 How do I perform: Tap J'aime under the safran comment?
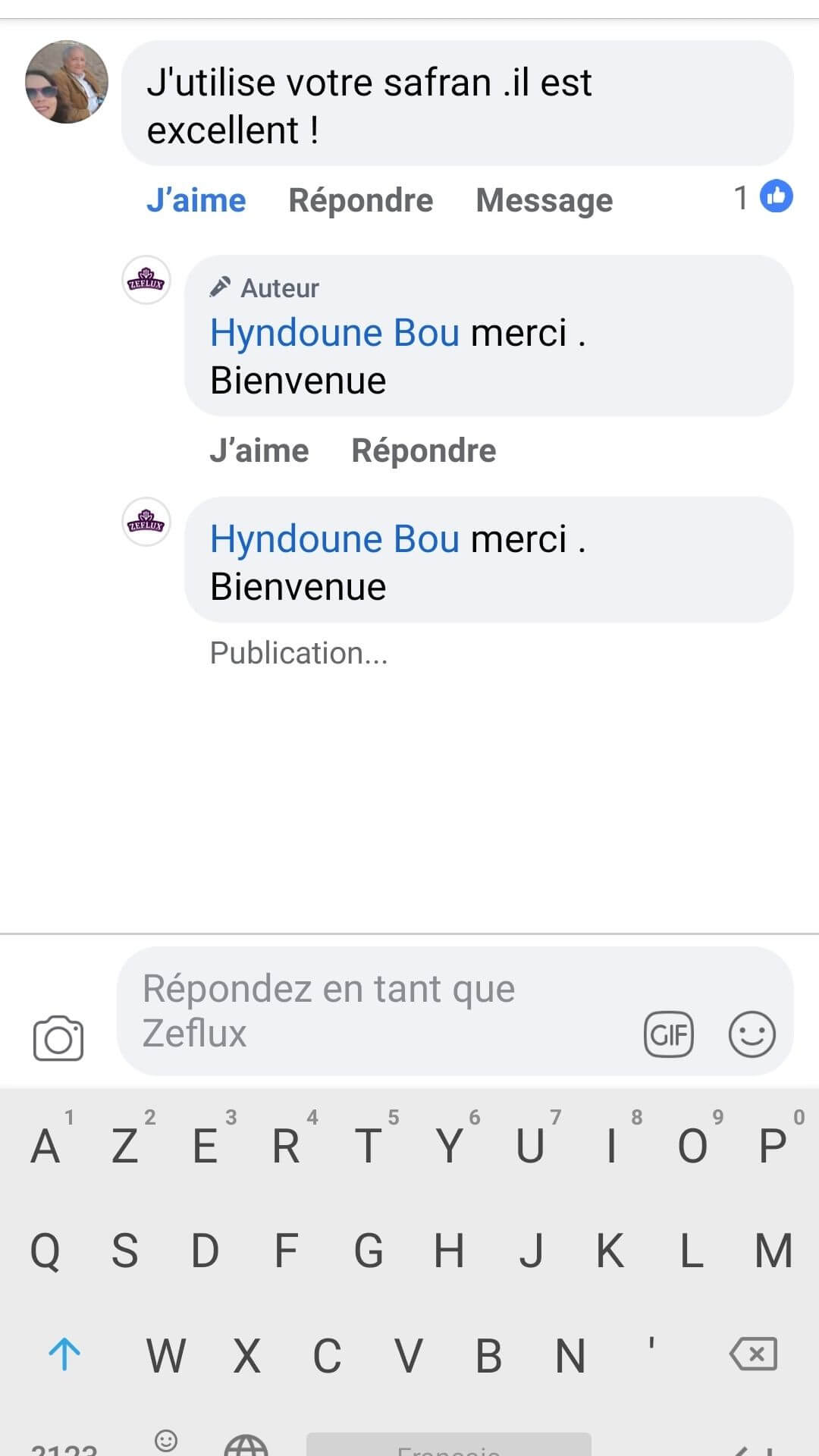pos(196,201)
